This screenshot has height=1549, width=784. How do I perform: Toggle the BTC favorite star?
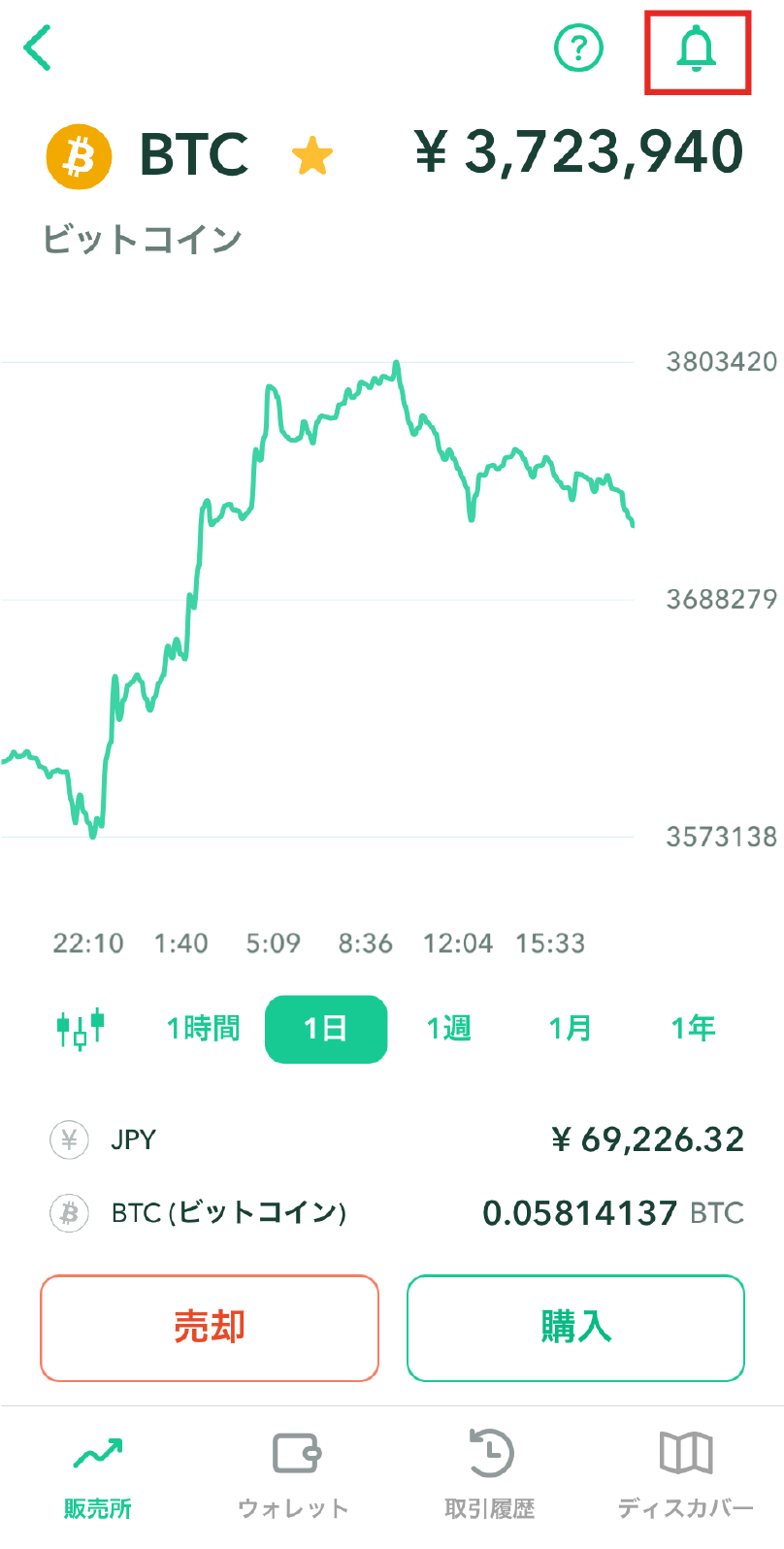tap(312, 155)
